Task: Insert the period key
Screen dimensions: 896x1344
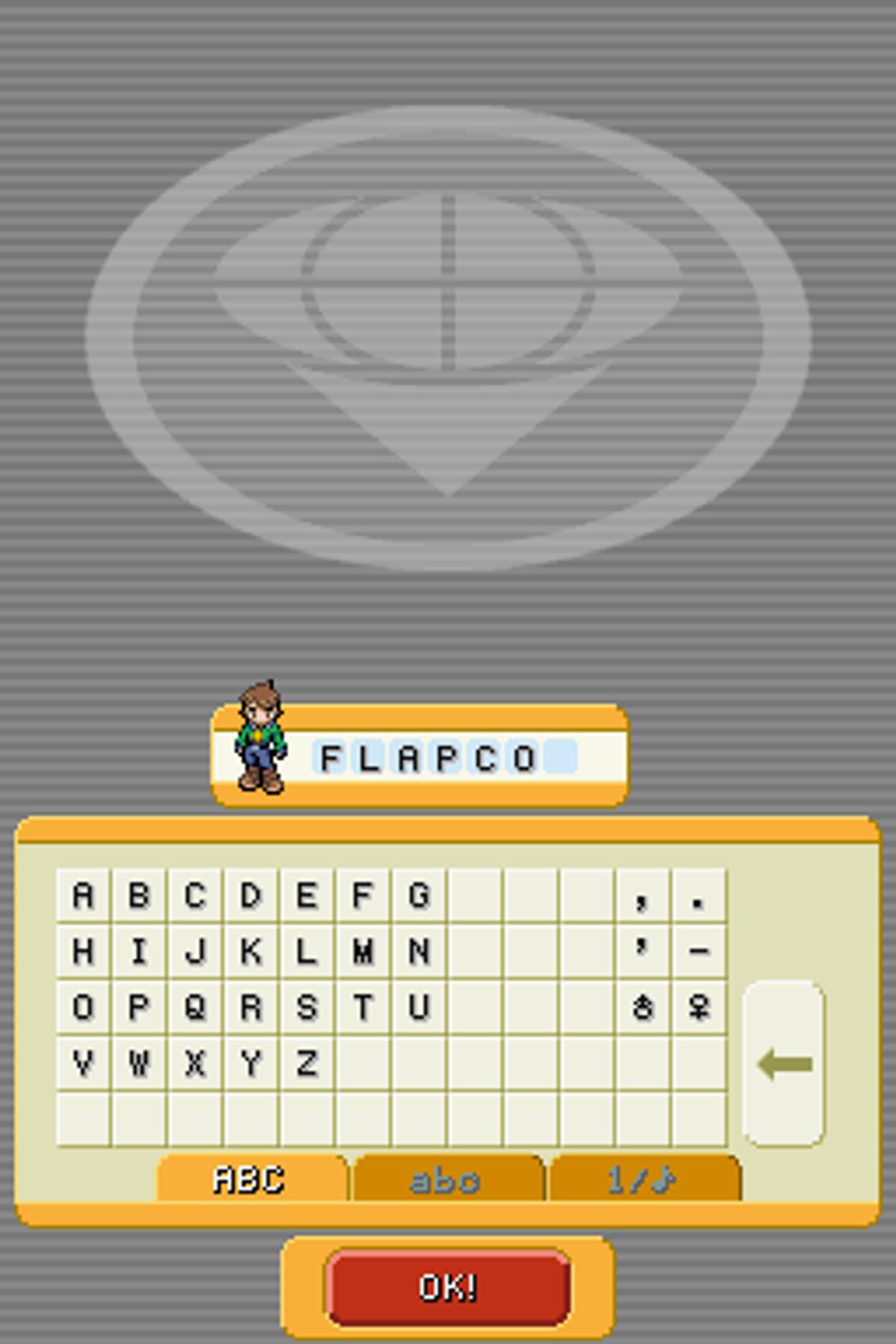Action: (x=698, y=895)
